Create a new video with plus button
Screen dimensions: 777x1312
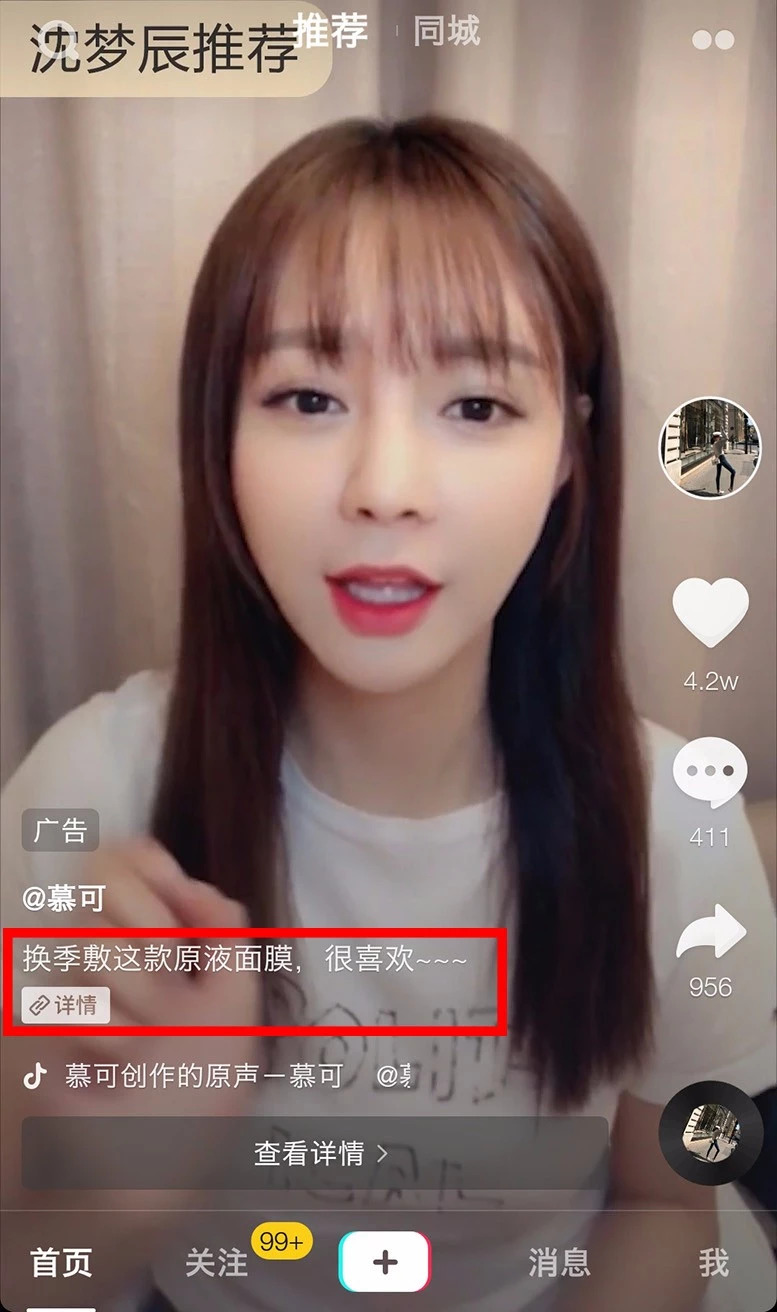385,1263
